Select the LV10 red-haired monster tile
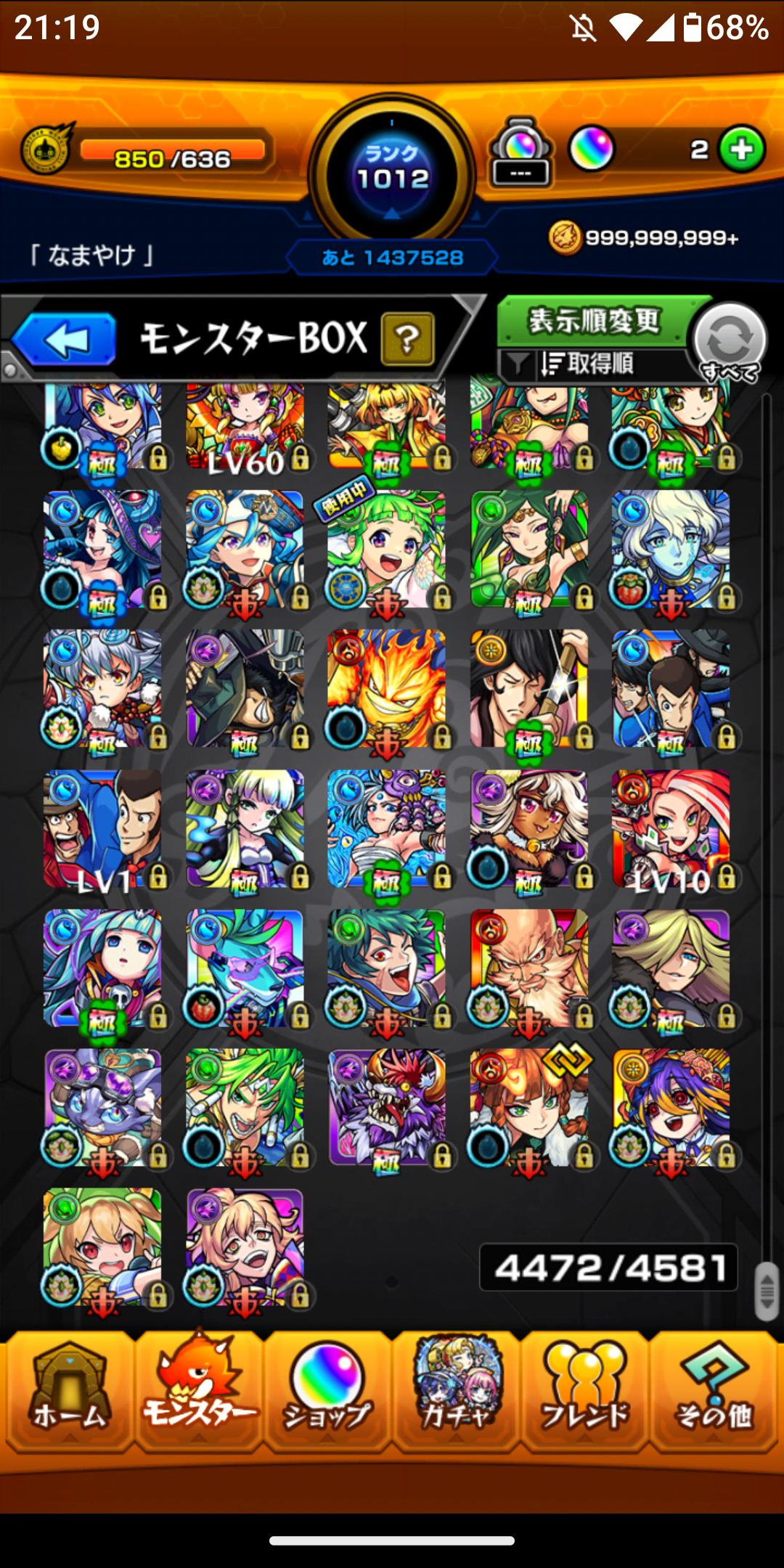784x1568 pixels. [x=671, y=829]
